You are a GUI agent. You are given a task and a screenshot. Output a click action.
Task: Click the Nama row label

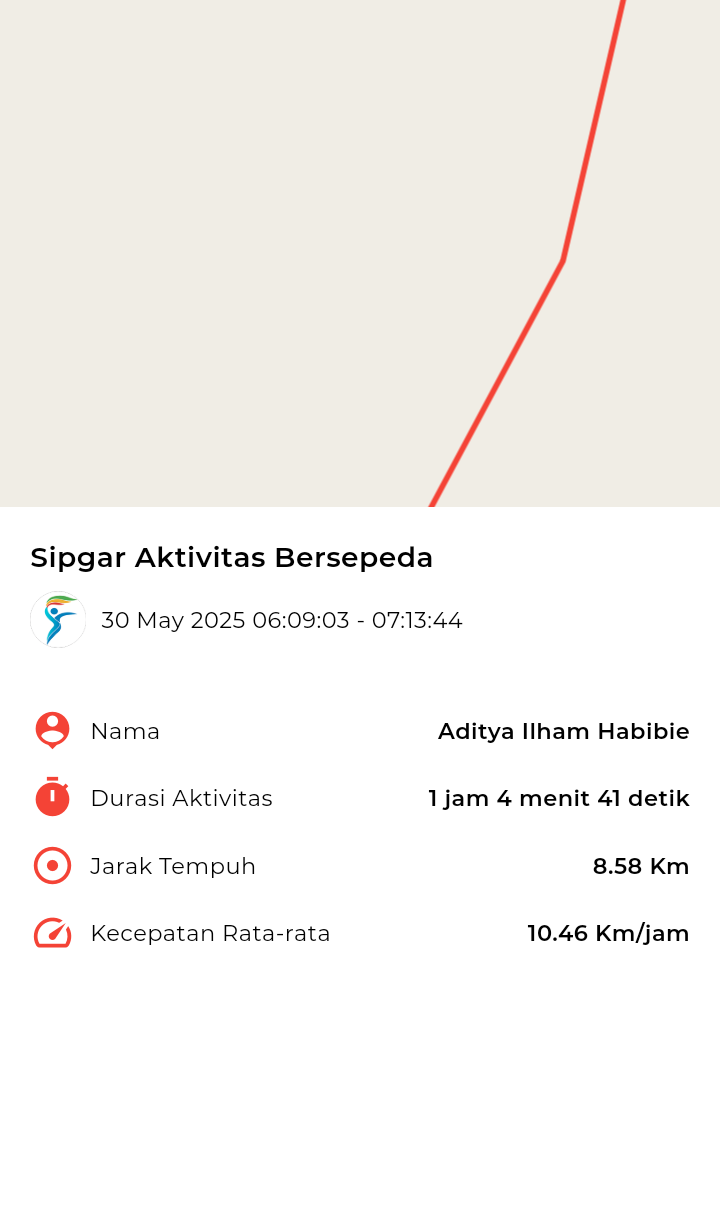(x=125, y=731)
